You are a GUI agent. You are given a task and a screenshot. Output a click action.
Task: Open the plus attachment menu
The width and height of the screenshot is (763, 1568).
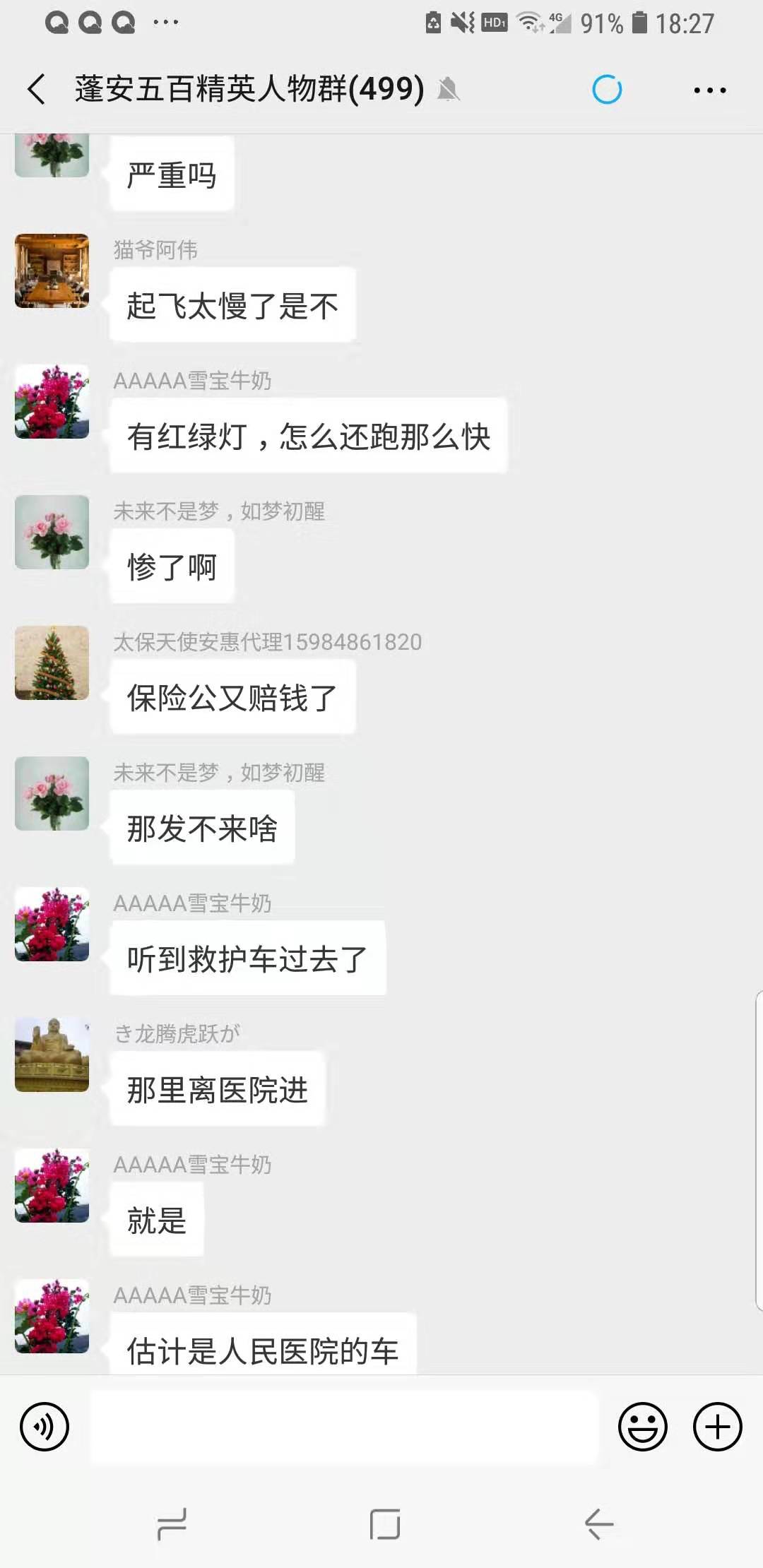[717, 1426]
